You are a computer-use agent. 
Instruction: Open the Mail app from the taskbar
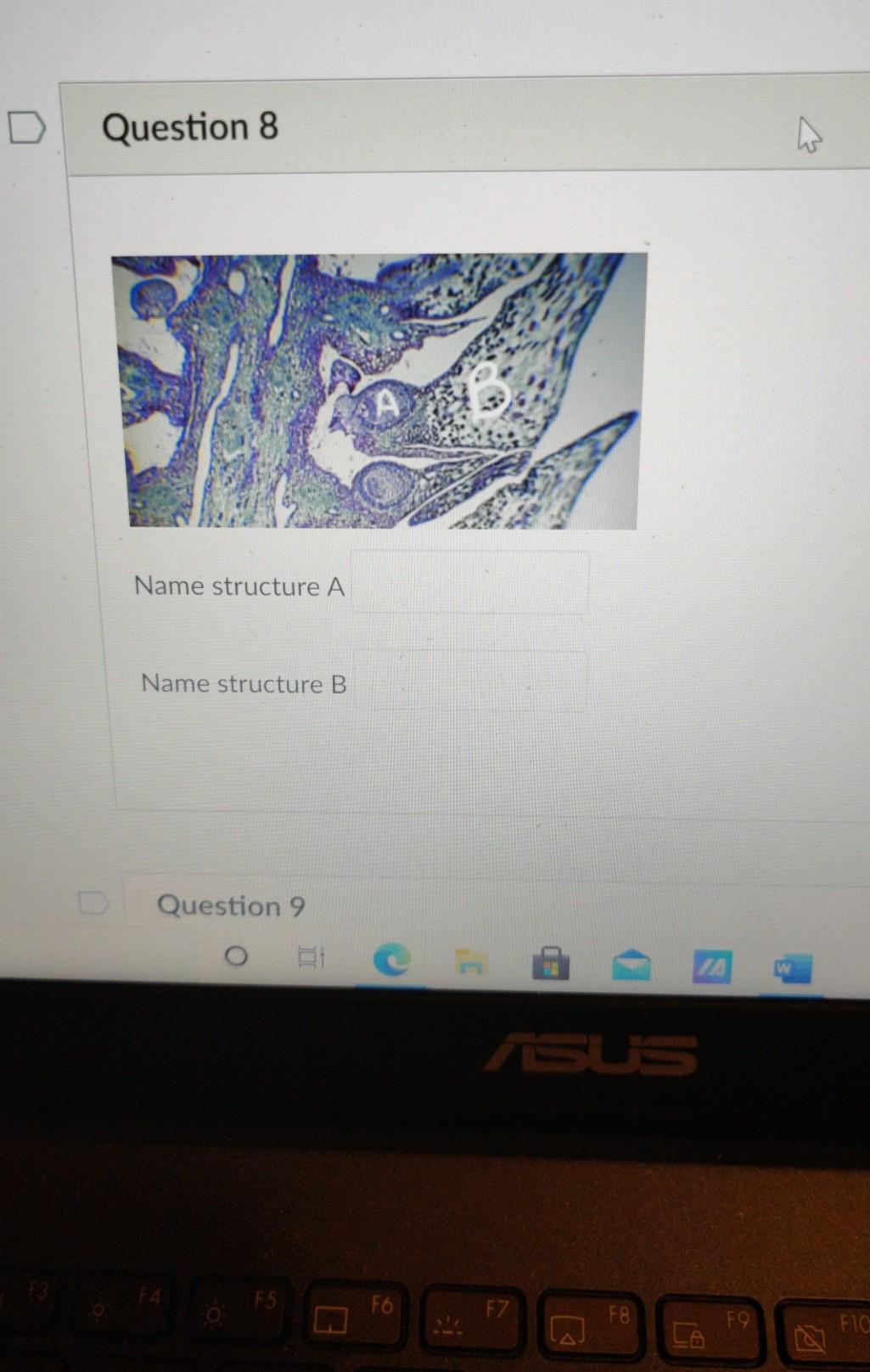click(x=631, y=966)
